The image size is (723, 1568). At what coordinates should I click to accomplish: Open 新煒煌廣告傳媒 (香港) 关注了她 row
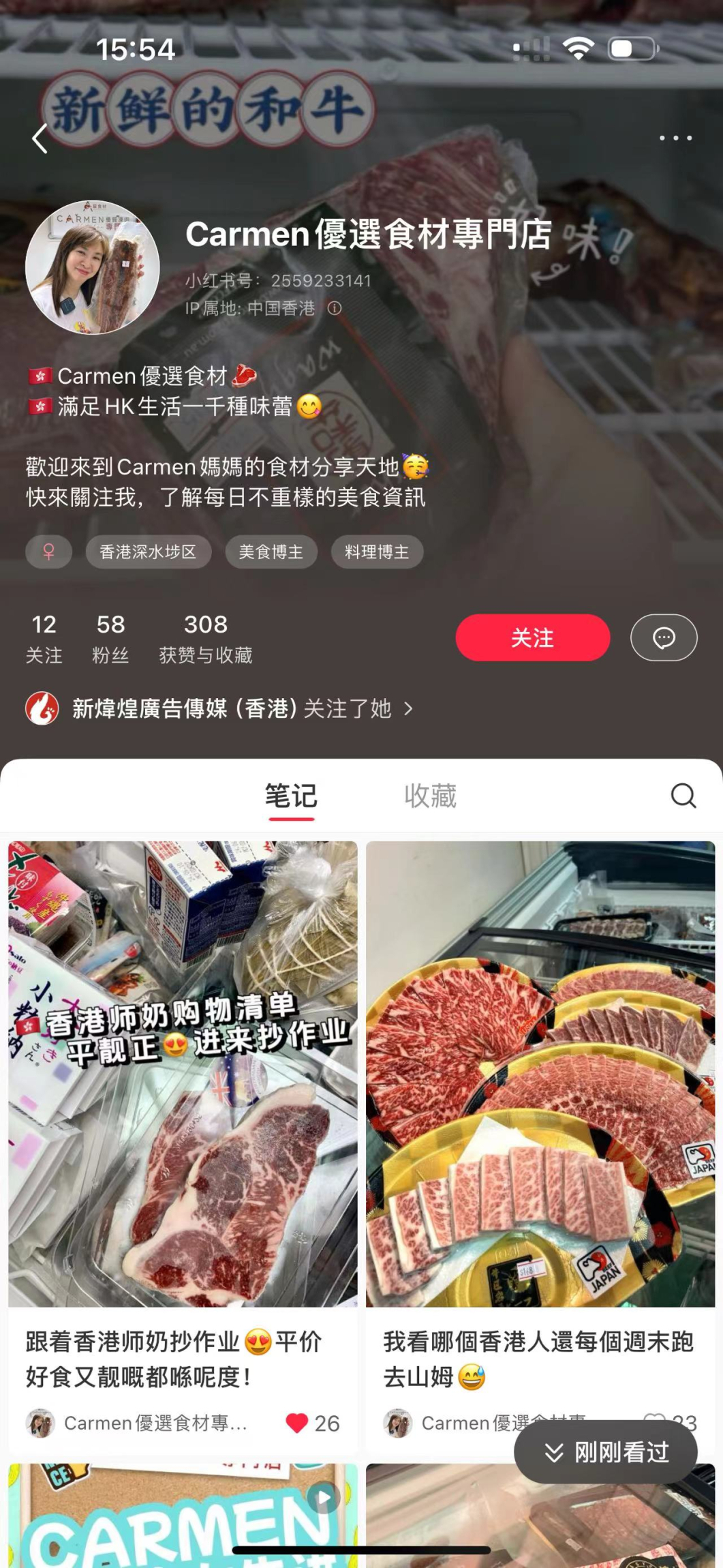tap(219, 708)
